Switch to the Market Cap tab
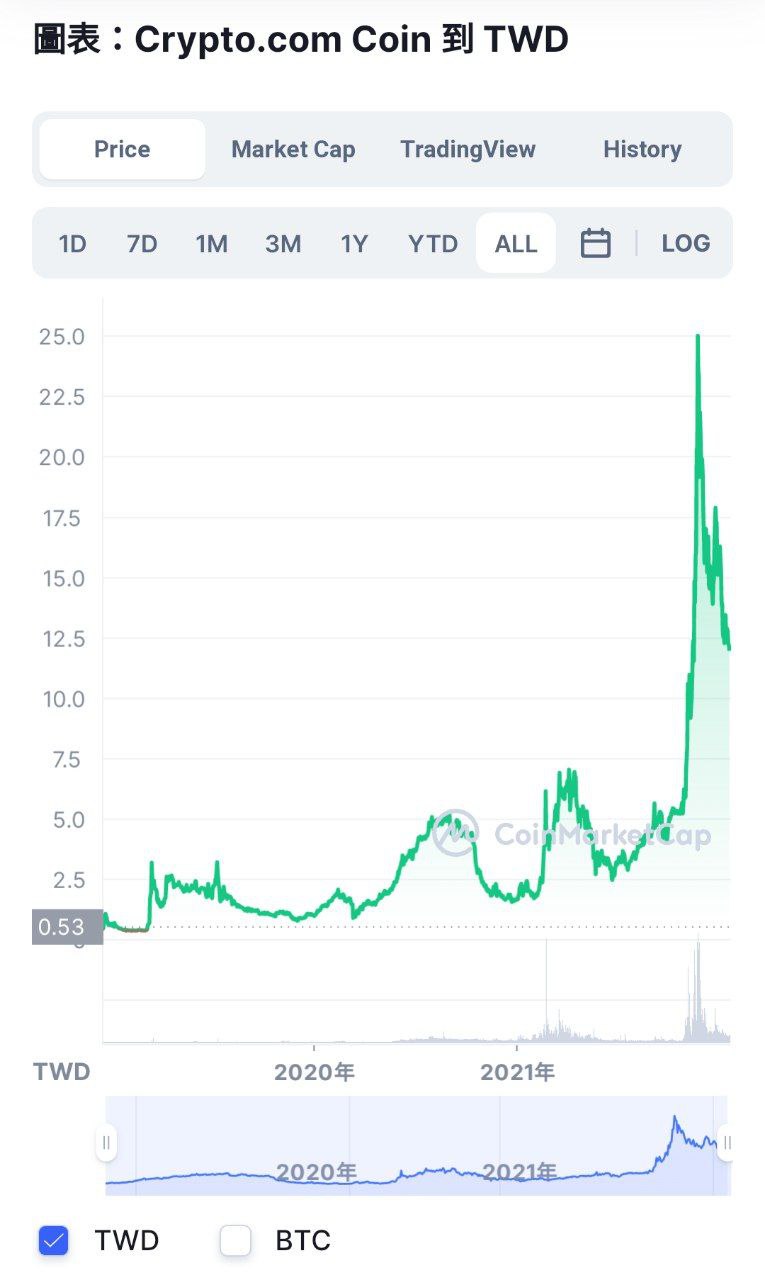The image size is (765, 1280). [293, 150]
